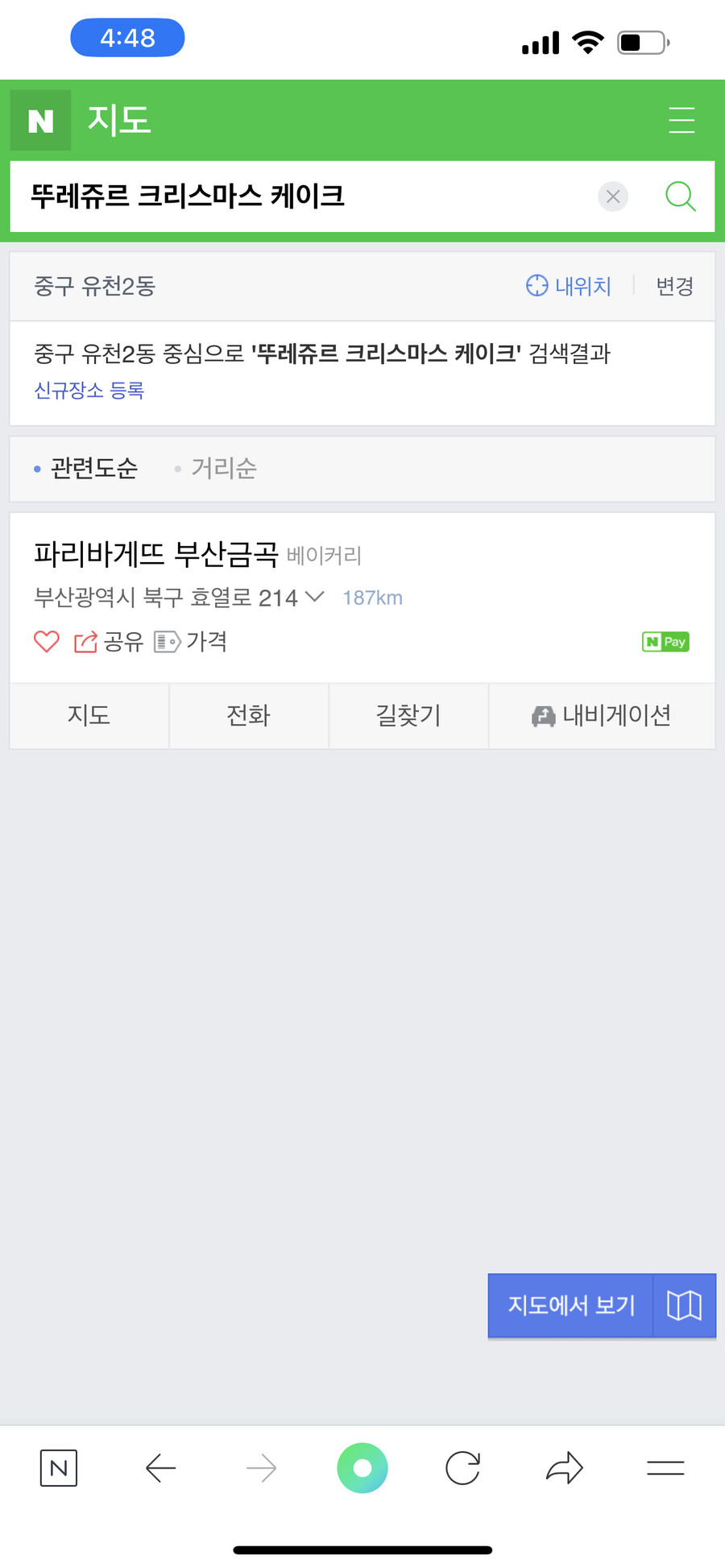
Task: Keep 관련도순 sorting selected
Action: tap(92, 469)
